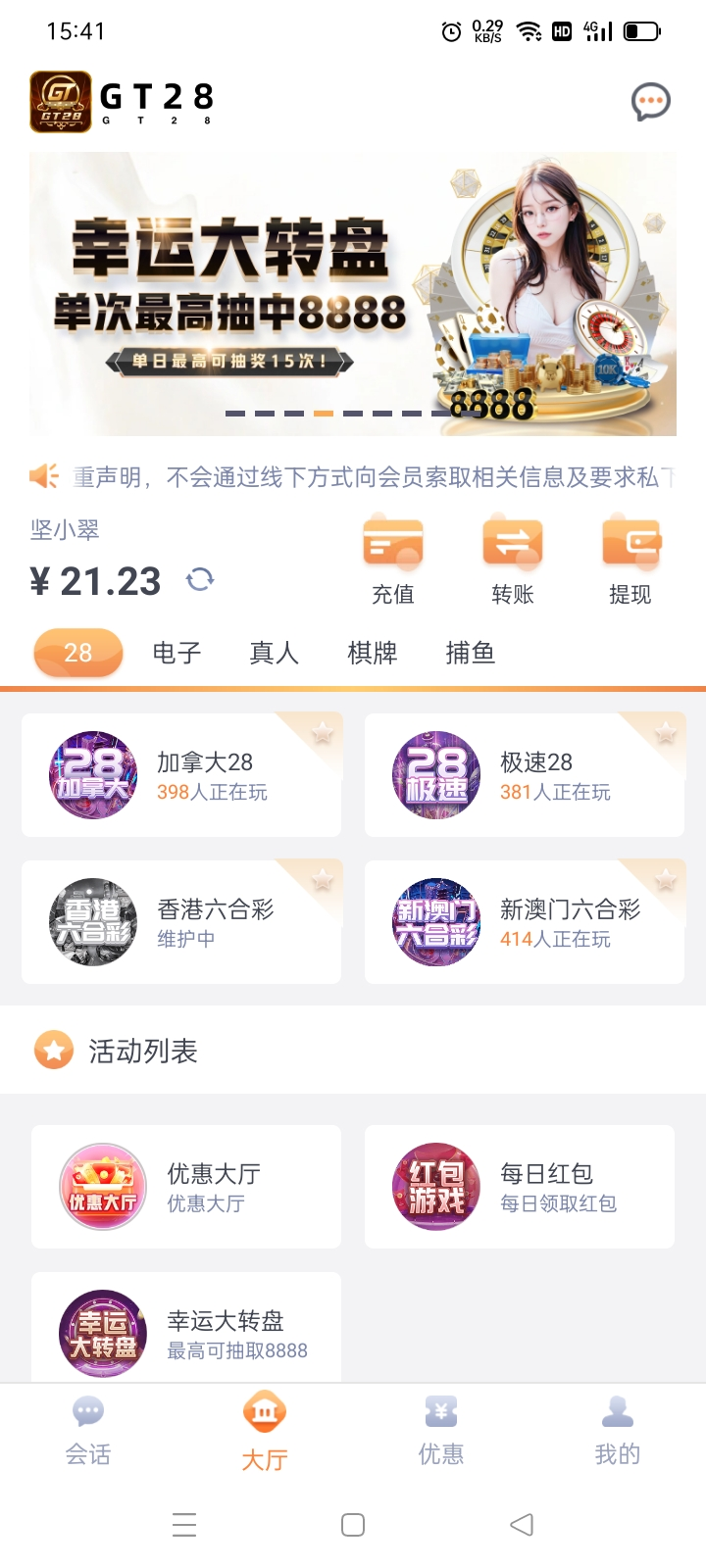Select the 28 category tab
The height and width of the screenshot is (1568, 706).
coord(78,653)
